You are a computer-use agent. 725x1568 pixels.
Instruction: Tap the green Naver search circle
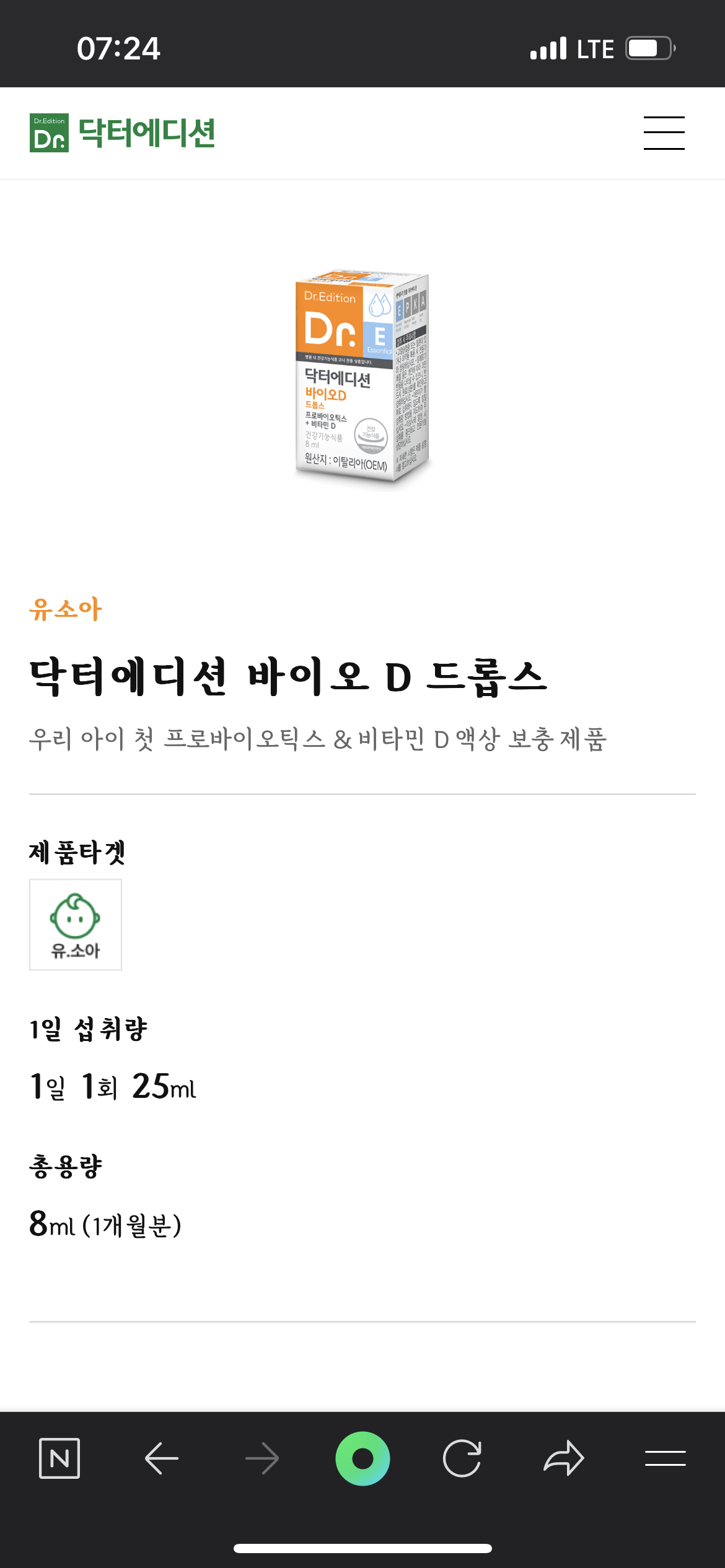point(362,1458)
